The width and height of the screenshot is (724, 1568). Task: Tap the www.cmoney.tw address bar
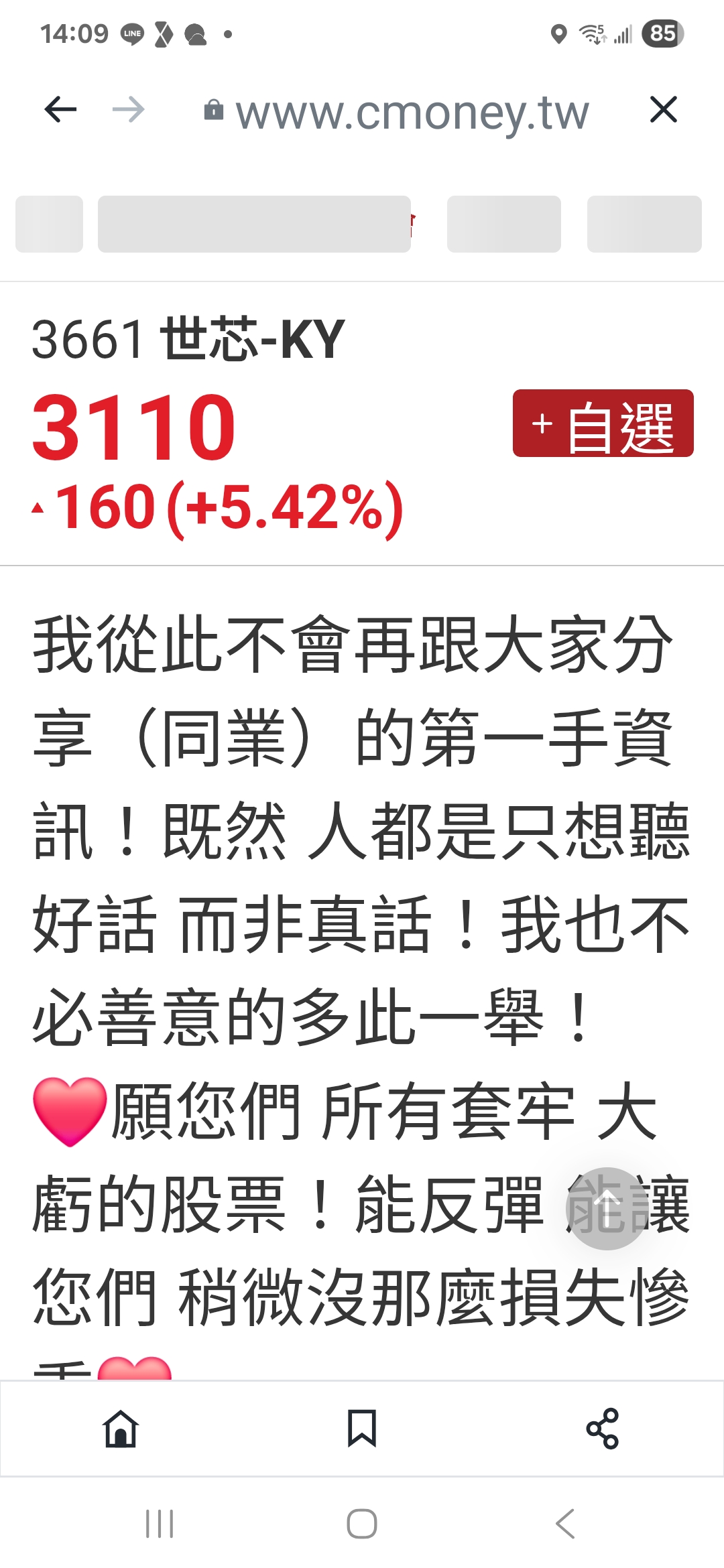[x=397, y=112]
